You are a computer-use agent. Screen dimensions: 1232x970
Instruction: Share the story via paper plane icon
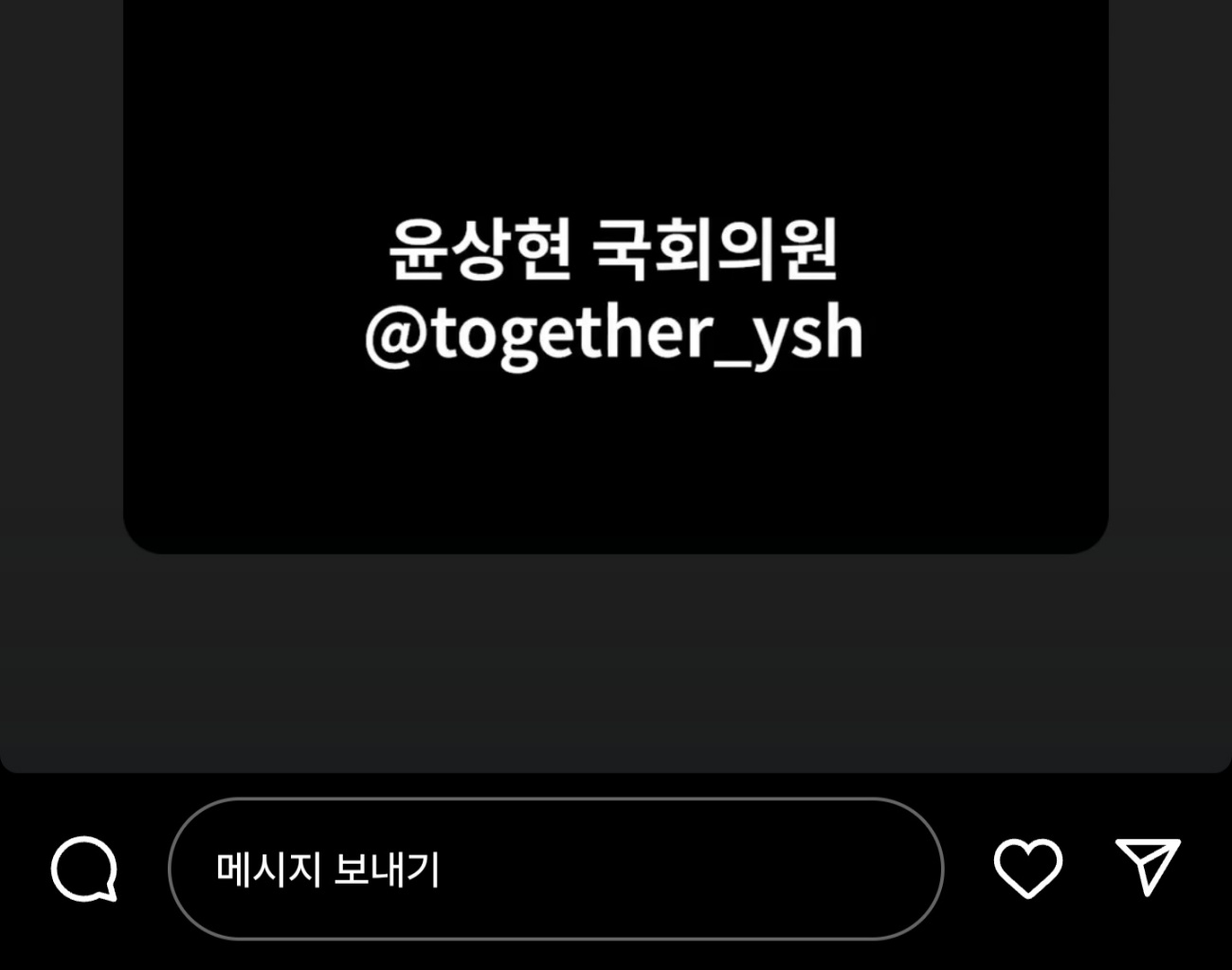[x=1148, y=865]
